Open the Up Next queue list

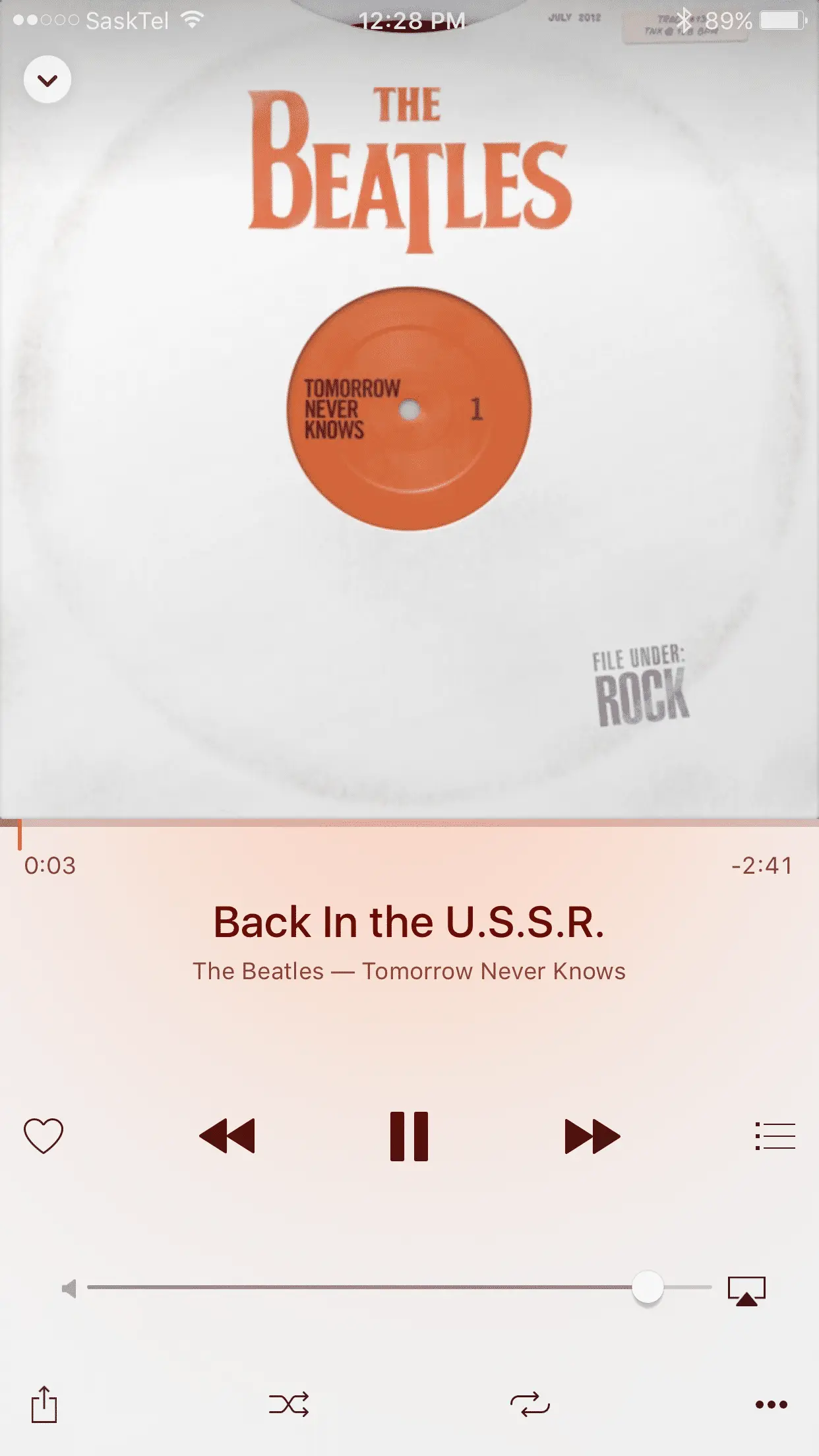[x=775, y=1136]
